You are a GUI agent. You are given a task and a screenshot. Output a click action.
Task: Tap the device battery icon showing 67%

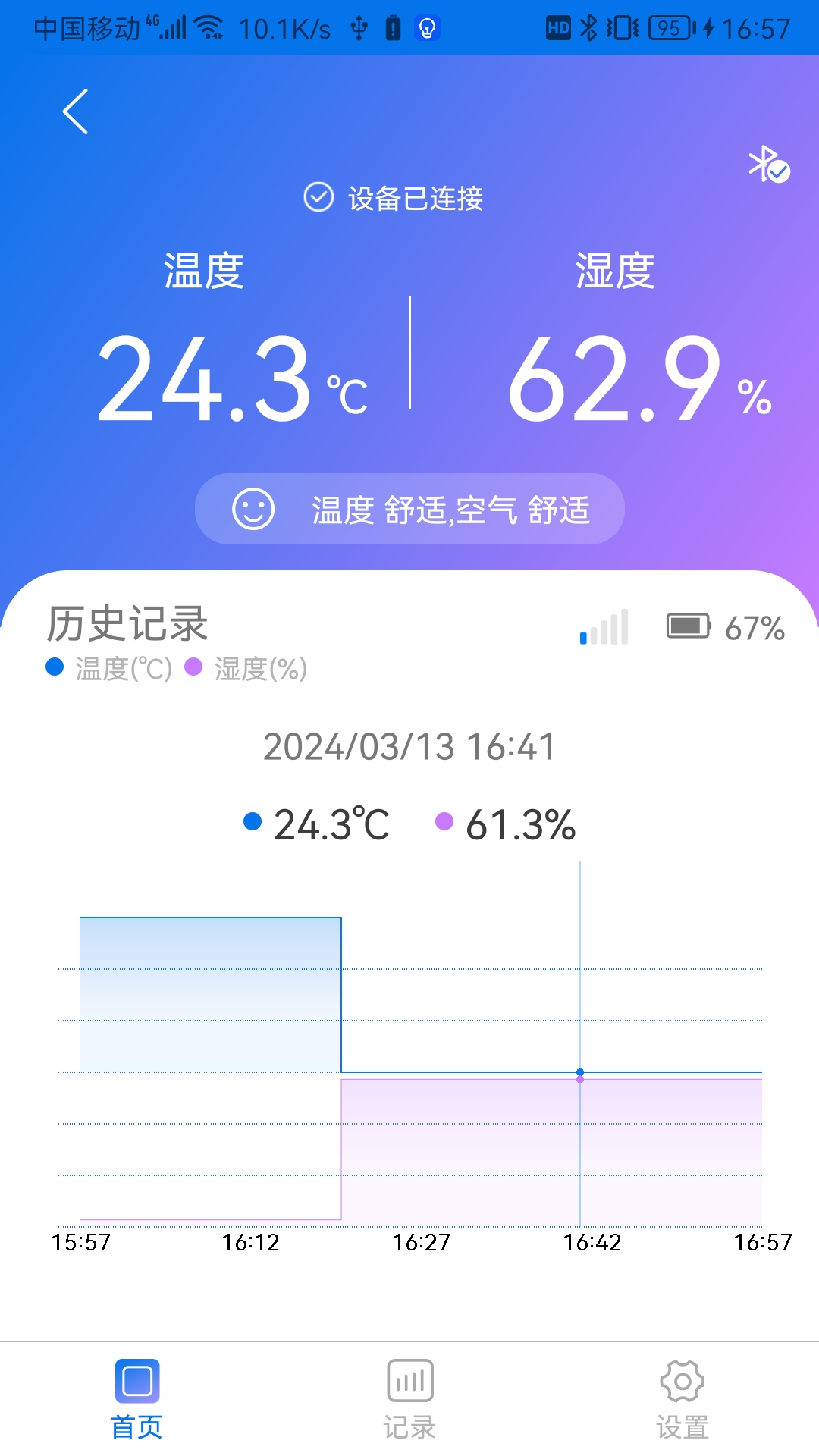tap(688, 626)
